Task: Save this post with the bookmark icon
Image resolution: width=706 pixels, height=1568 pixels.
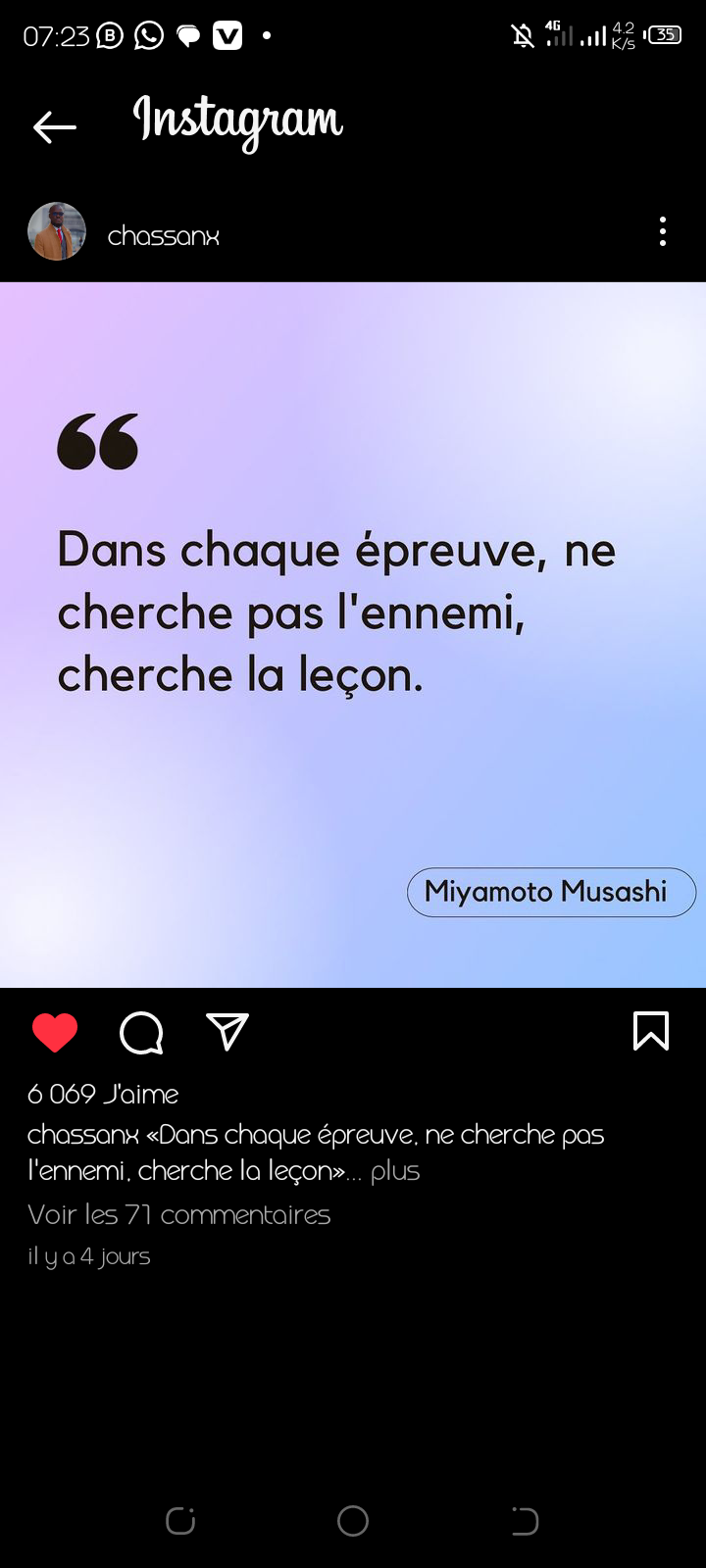Action: (651, 1031)
